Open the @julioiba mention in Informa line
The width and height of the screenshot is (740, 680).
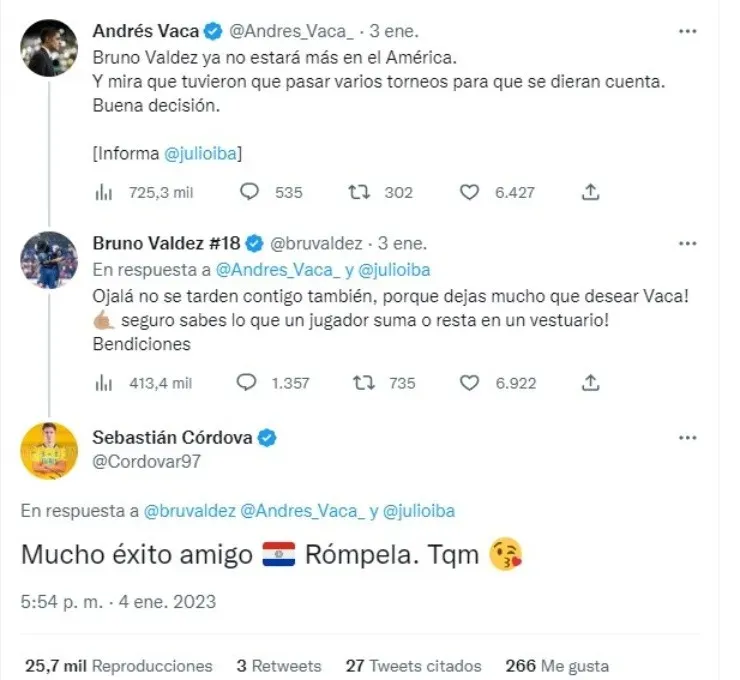click(201, 153)
